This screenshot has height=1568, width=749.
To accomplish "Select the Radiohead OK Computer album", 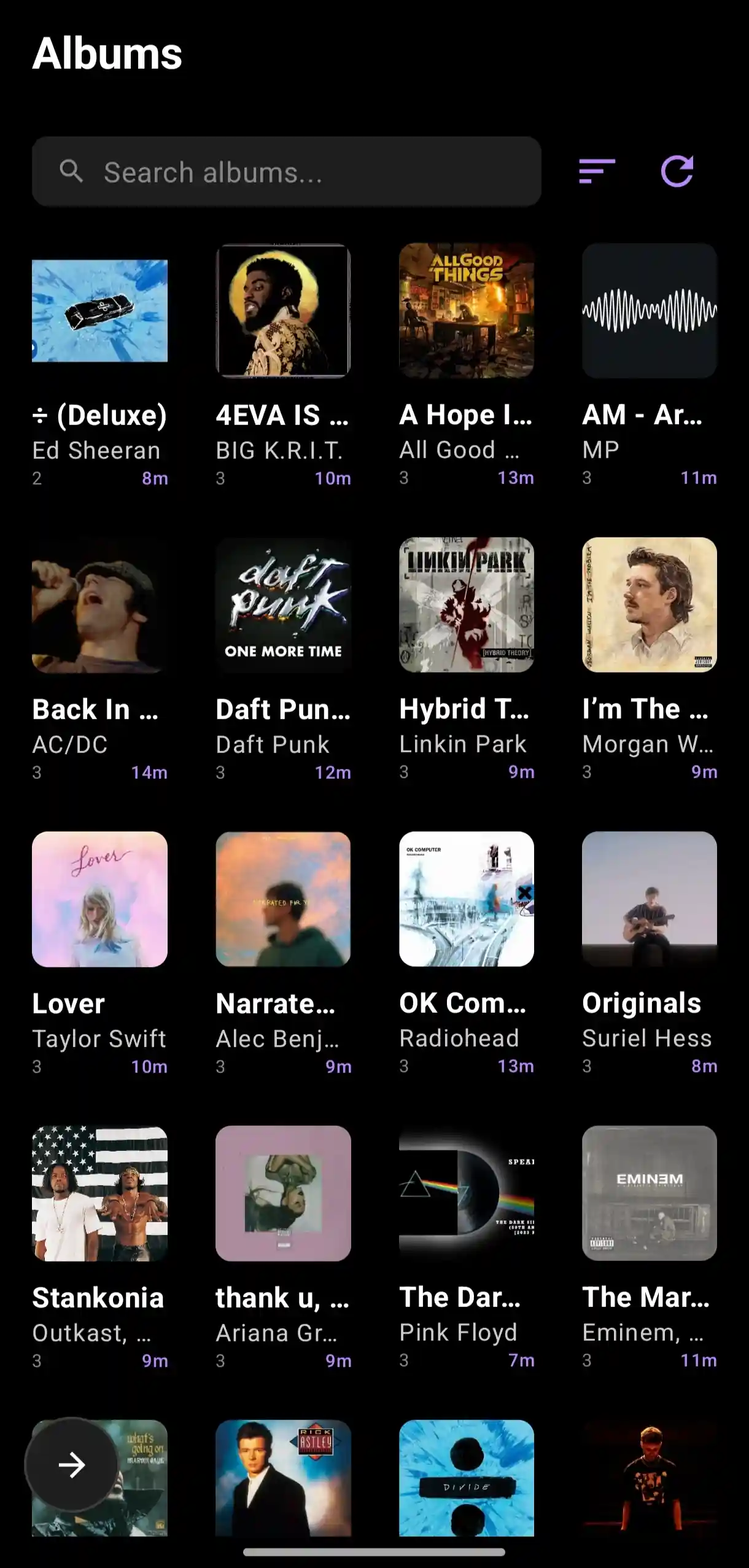I will (467, 899).
